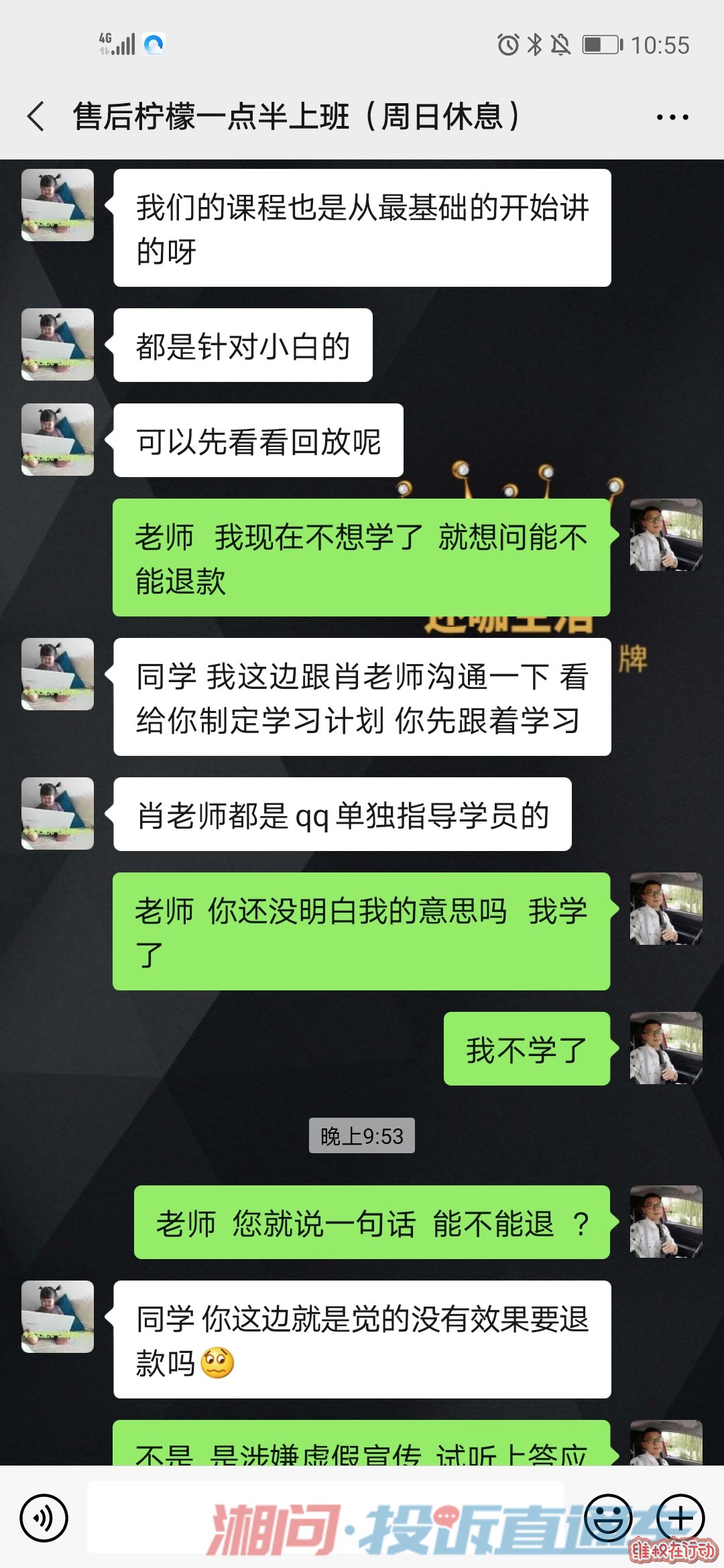Image resolution: width=724 pixels, height=1568 pixels.
Task: Open the emoji picker
Action: 608,1518
